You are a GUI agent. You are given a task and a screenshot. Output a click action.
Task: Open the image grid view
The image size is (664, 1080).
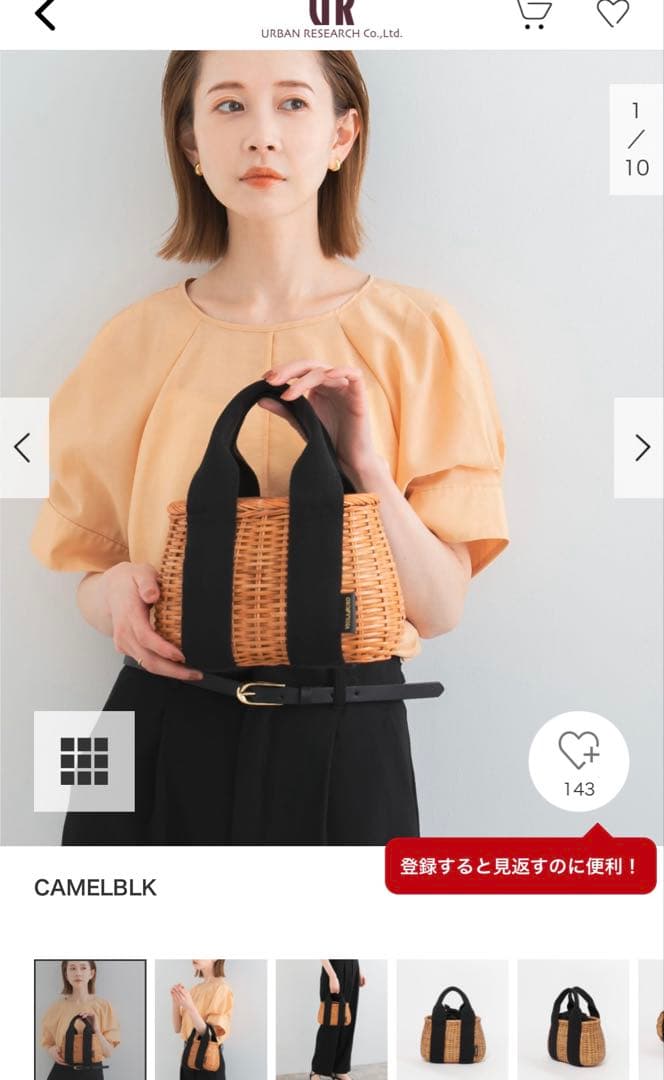84,761
